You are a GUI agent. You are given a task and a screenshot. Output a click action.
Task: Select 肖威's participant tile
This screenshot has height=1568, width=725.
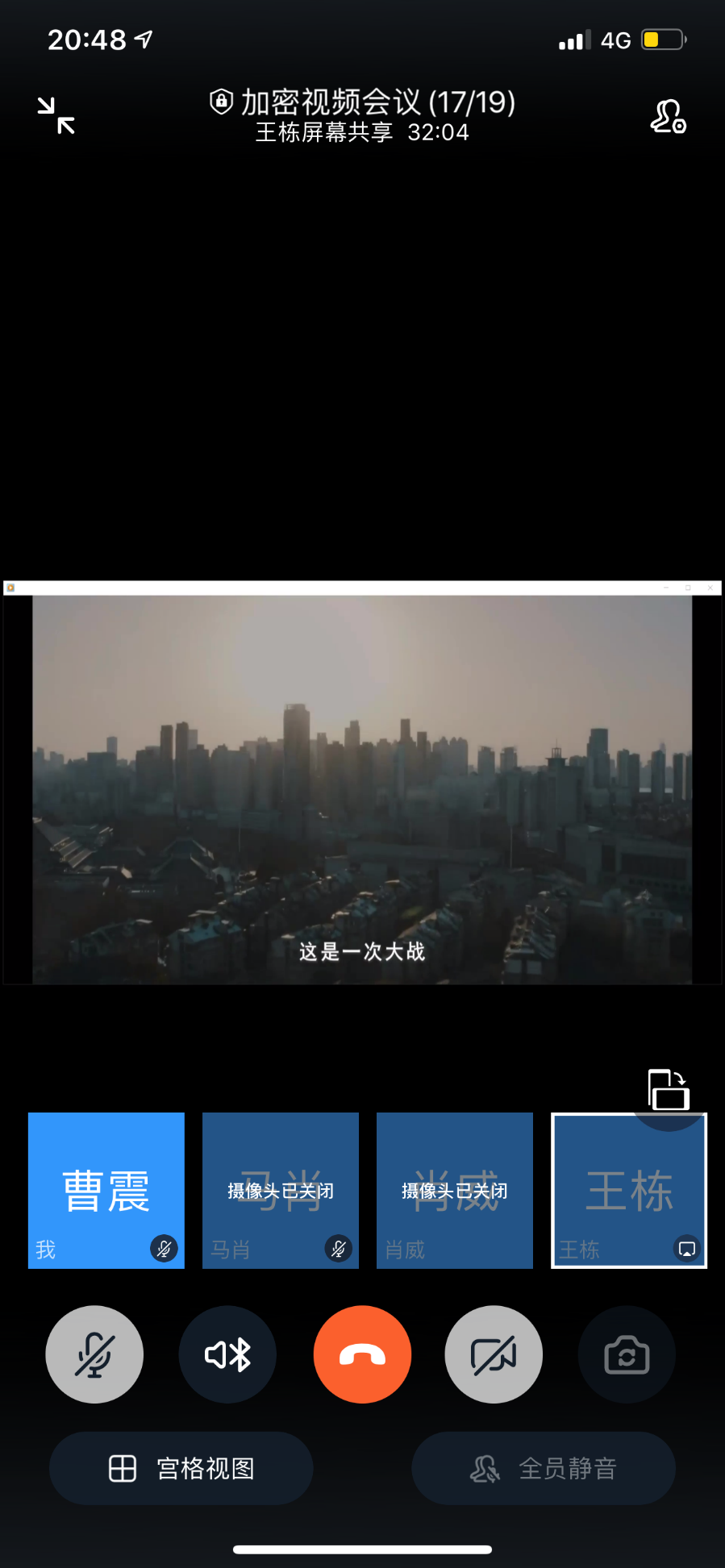455,1190
